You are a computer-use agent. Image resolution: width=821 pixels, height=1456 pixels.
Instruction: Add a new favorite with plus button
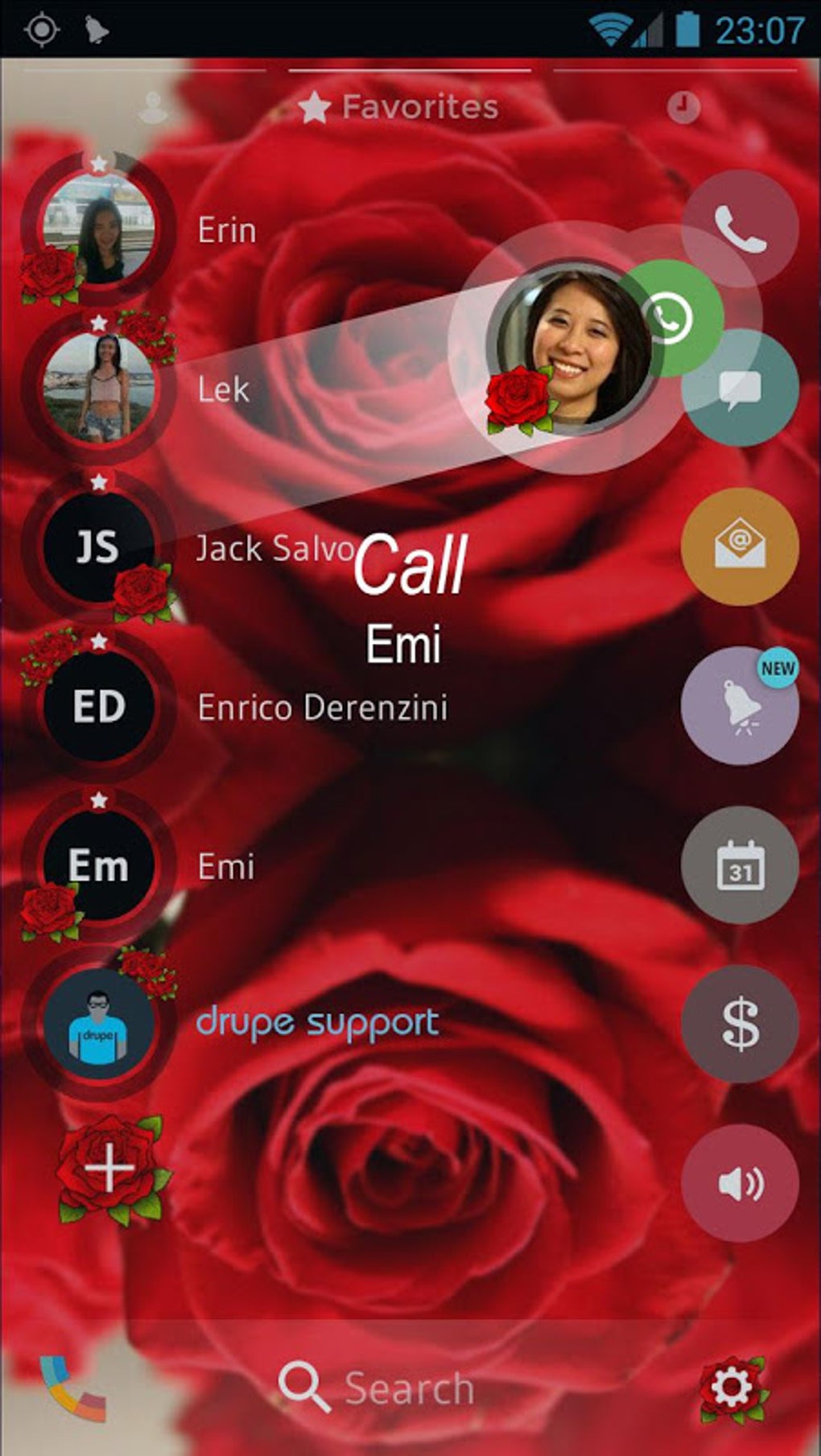click(x=110, y=1169)
